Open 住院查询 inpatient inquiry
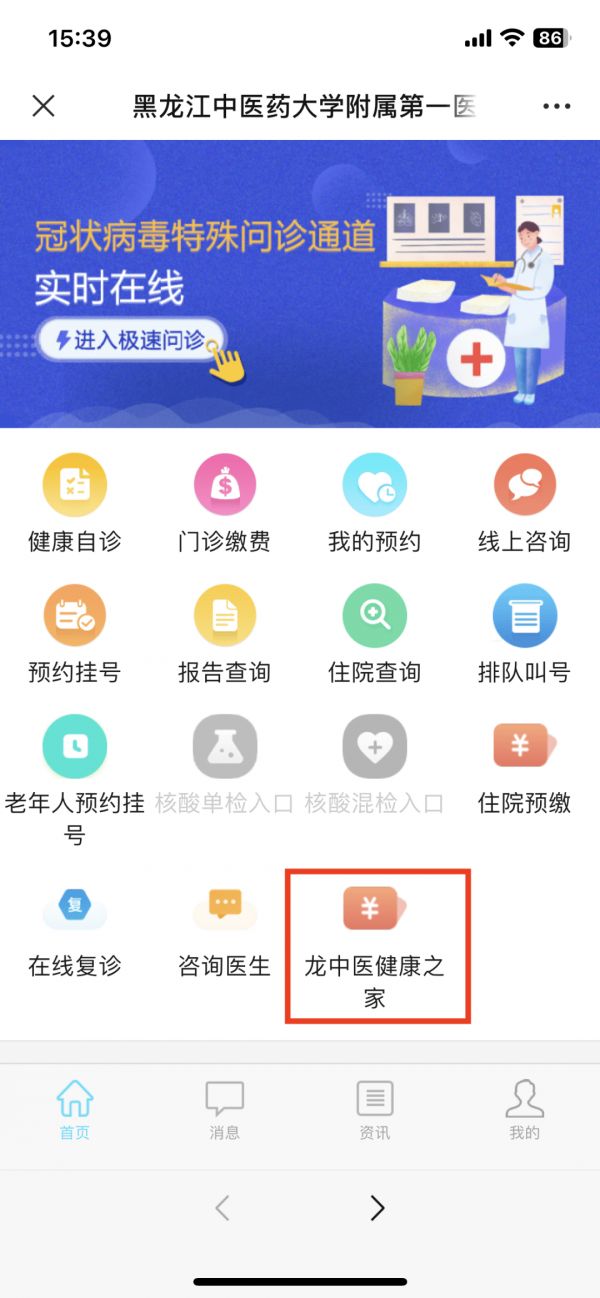 374,633
